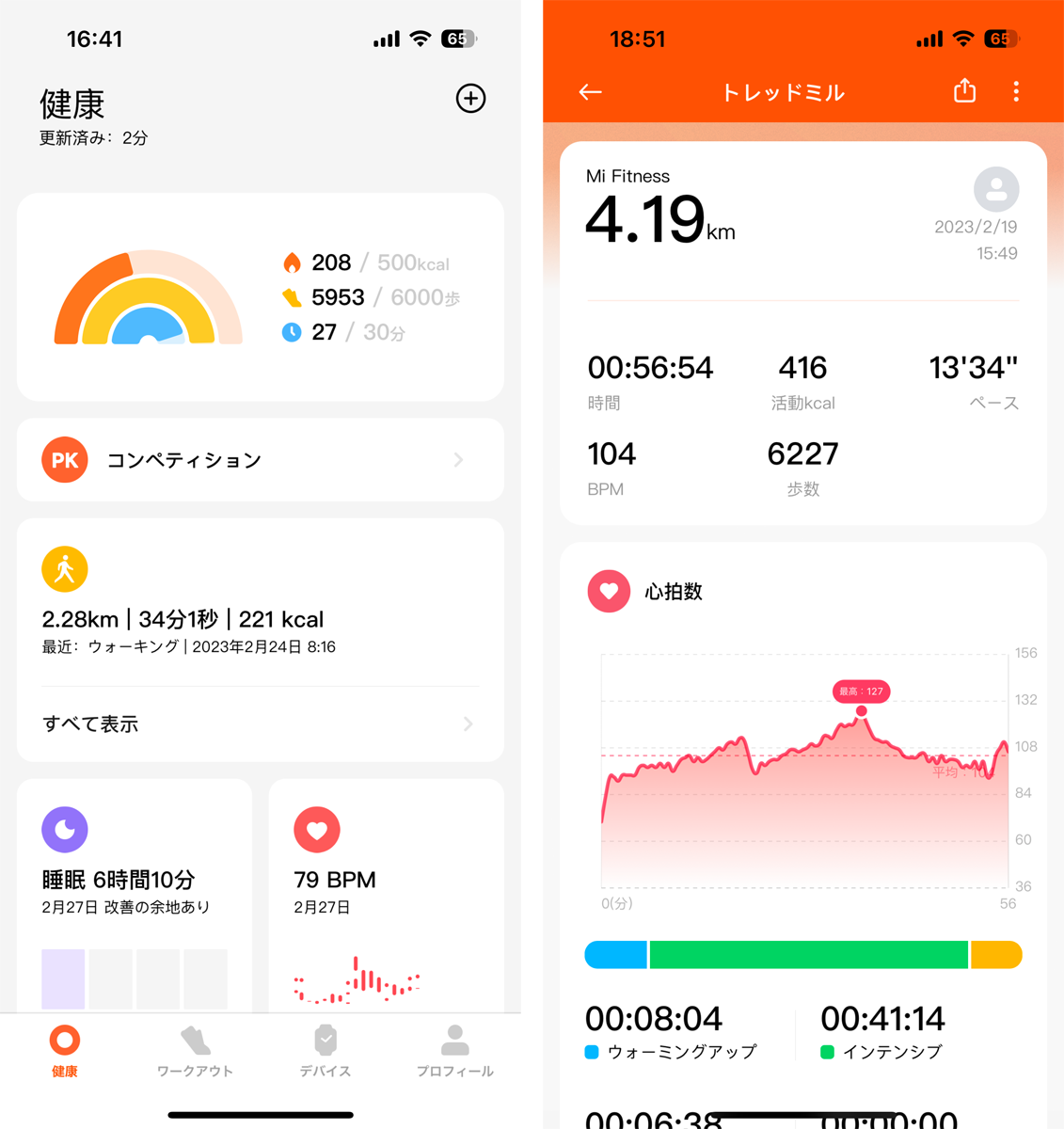Go back from the トレッドミル screen
This screenshot has width=1064, height=1129.
(590, 92)
